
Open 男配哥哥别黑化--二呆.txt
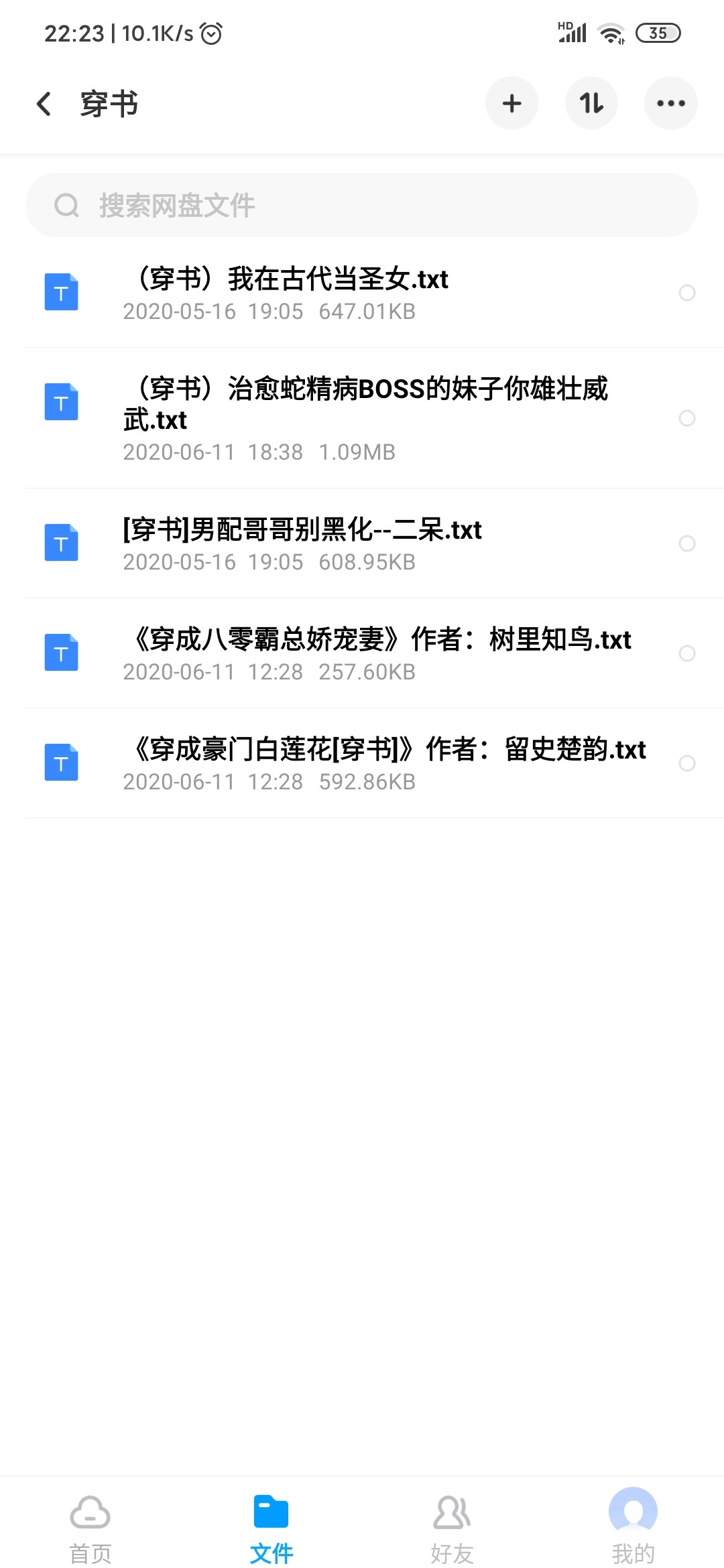[x=335, y=543]
